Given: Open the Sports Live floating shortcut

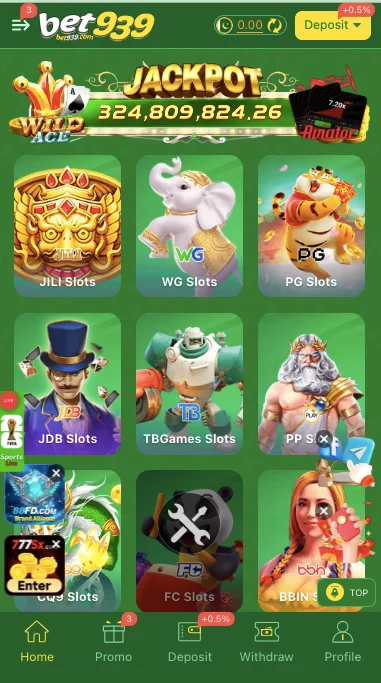Looking at the screenshot, I should pos(12,431).
